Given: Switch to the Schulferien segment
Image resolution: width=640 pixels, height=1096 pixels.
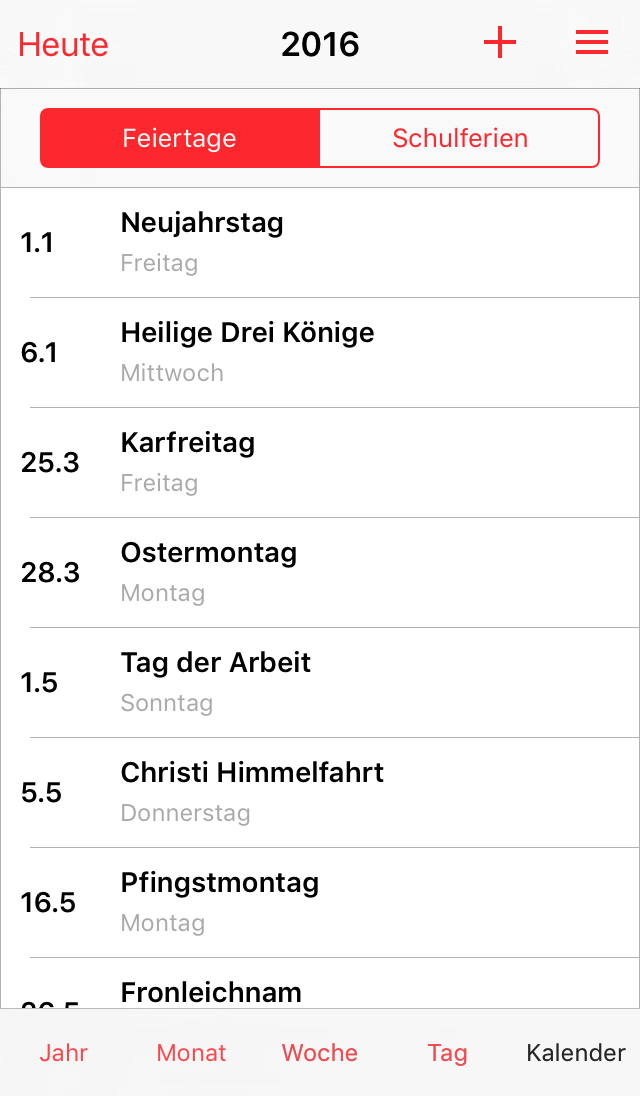Looking at the screenshot, I should click(460, 138).
